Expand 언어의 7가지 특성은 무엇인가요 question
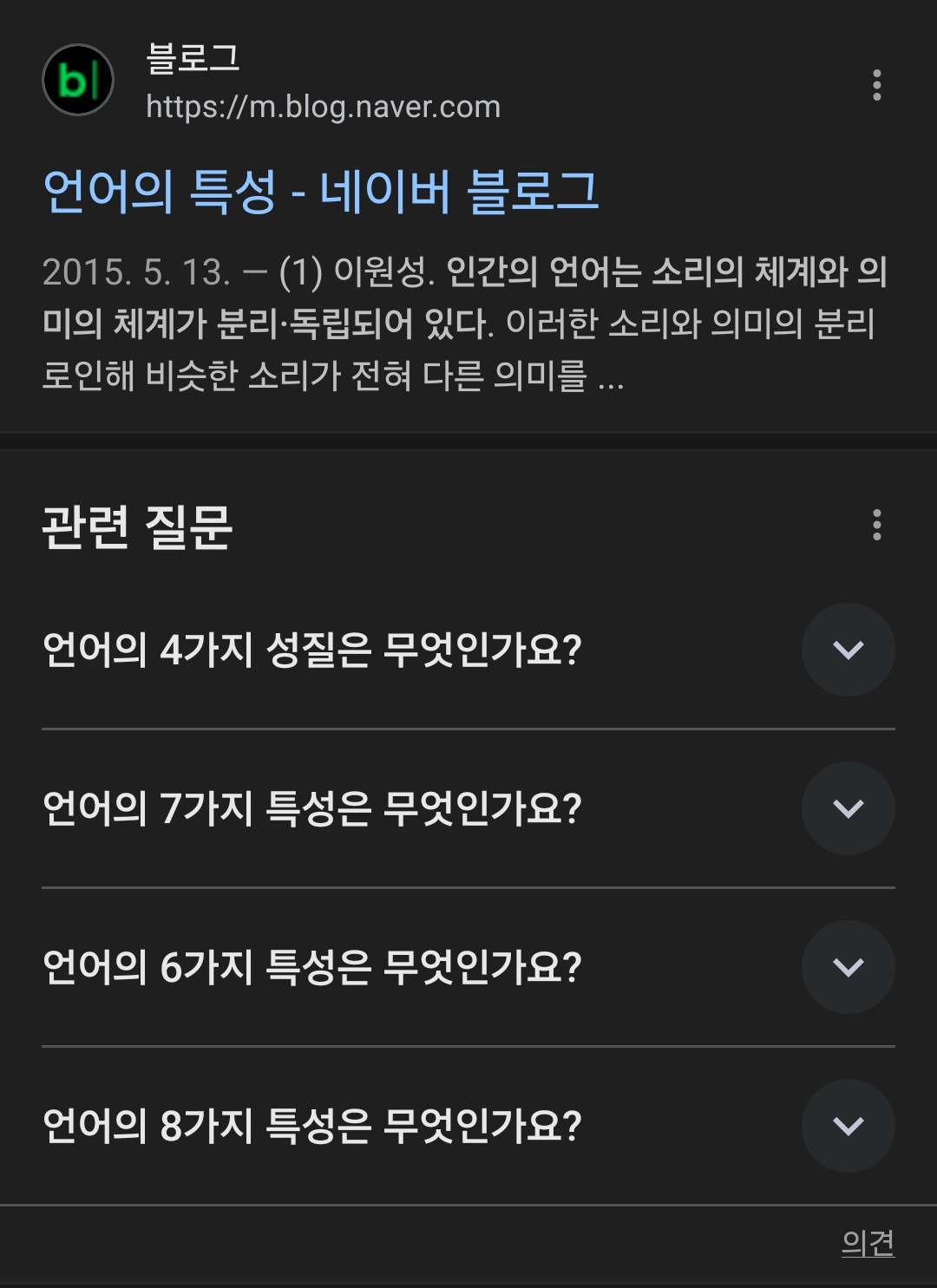The height and width of the screenshot is (1288, 937). pyautogui.click(x=848, y=808)
